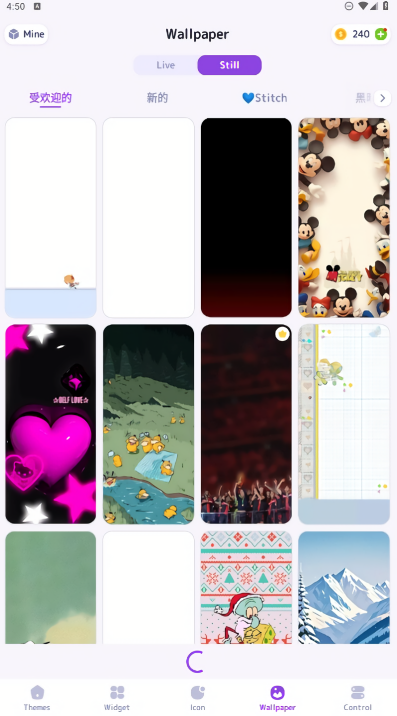Switch to the Widget tab
397x716 pixels.
point(117,698)
